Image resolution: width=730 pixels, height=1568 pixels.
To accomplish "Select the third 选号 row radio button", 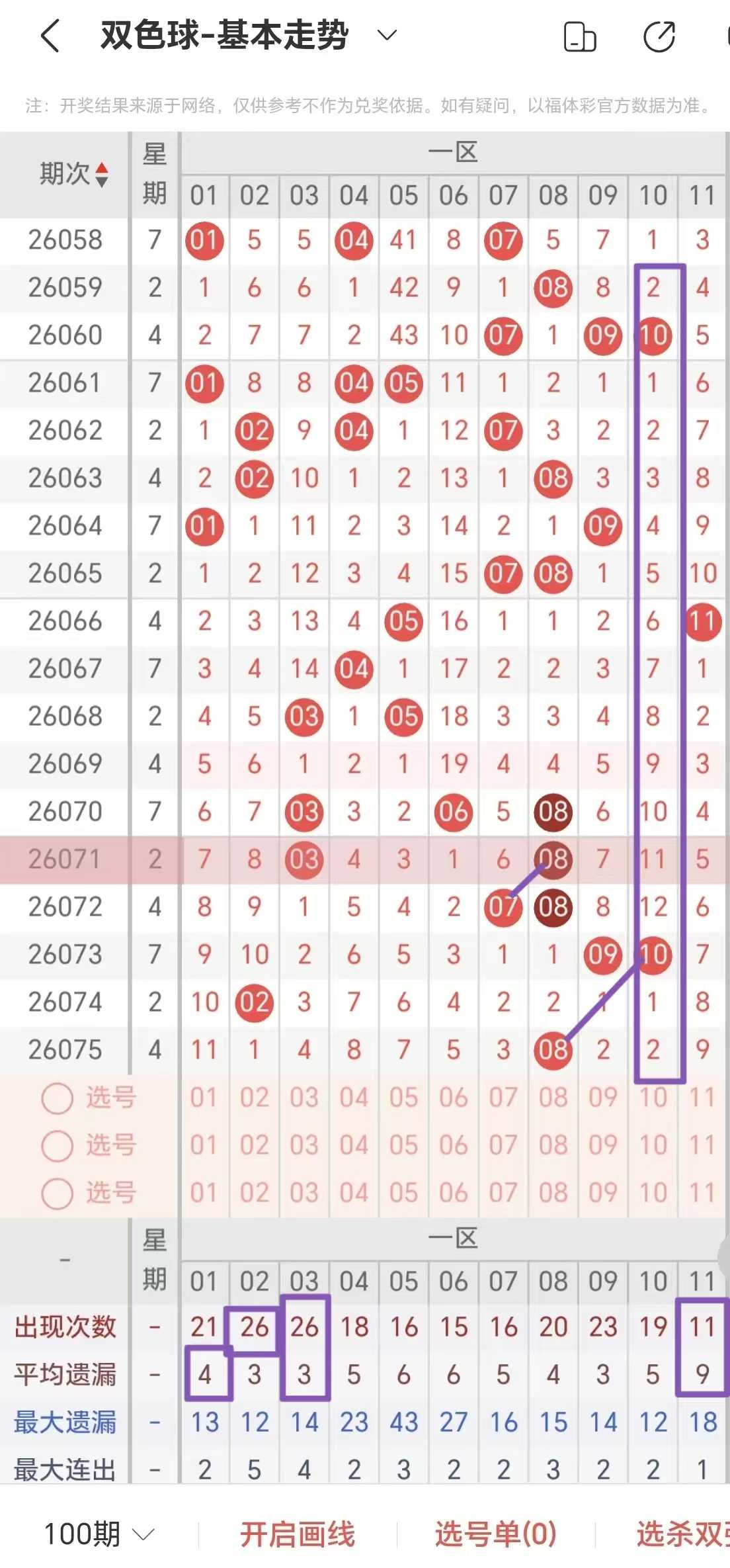I will coord(58,1194).
